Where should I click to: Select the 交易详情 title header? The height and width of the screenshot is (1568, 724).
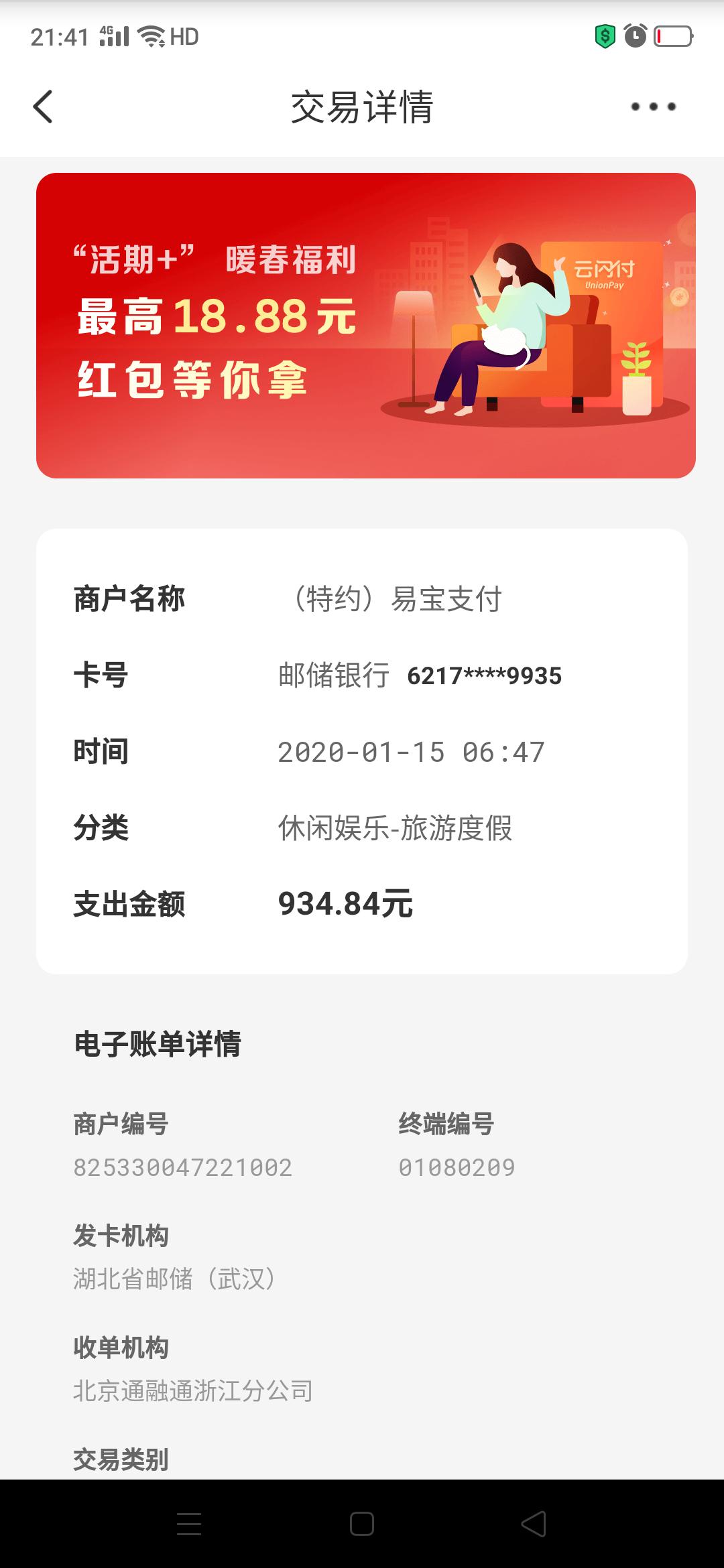pos(362,106)
